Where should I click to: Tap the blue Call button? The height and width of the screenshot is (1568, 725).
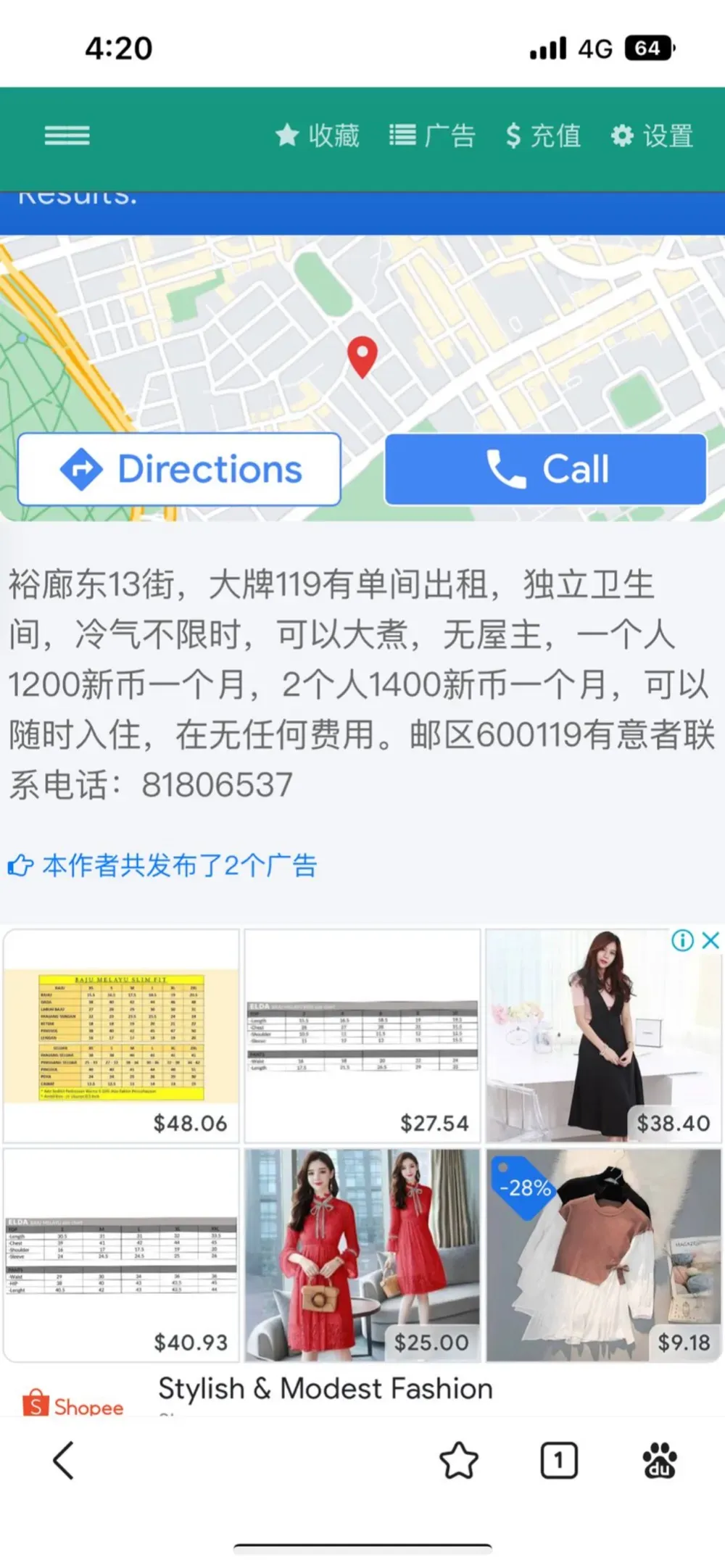pyautogui.click(x=545, y=469)
